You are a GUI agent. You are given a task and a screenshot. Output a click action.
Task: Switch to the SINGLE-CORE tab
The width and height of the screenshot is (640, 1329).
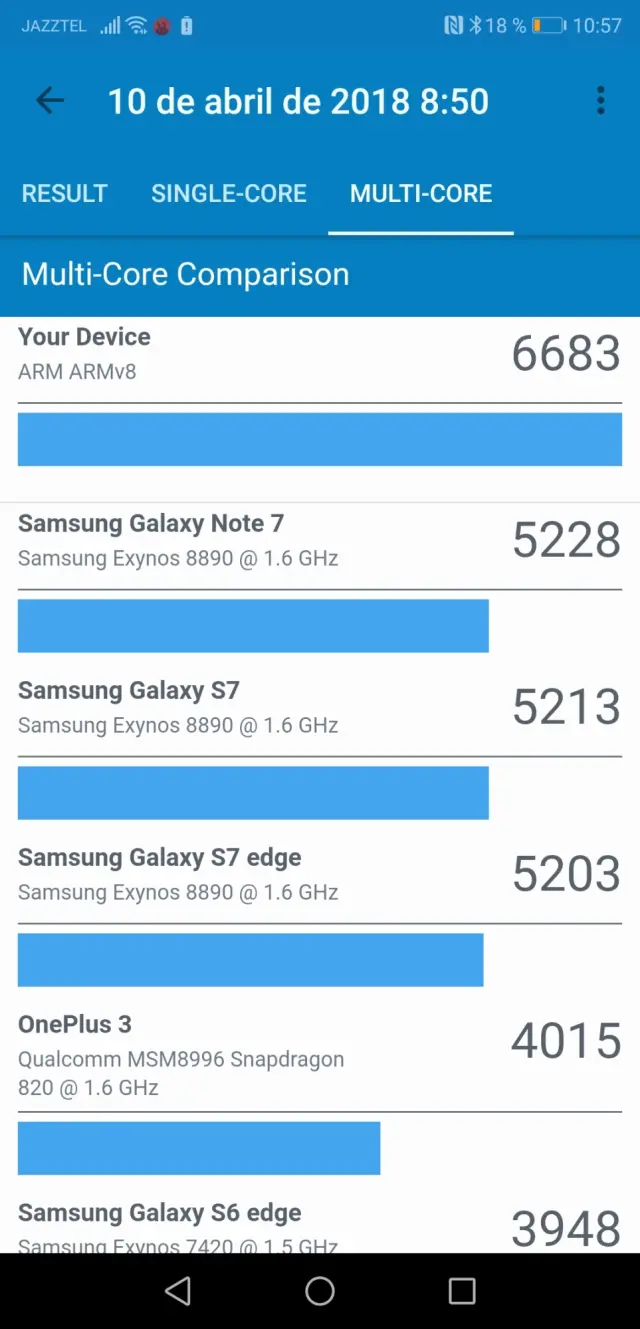point(229,193)
